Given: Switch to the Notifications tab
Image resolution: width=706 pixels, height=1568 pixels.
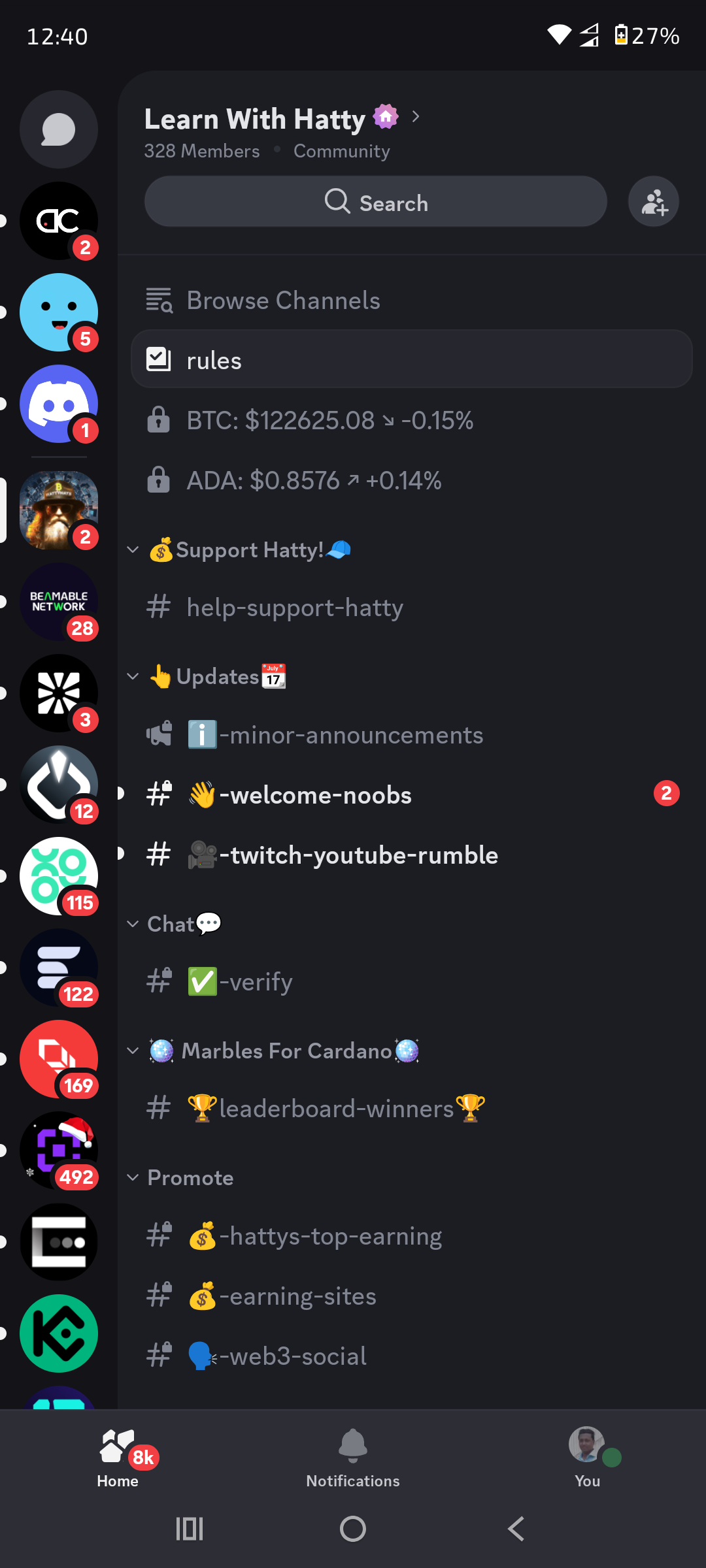Looking at the screenshot, I should (353, 1458).
